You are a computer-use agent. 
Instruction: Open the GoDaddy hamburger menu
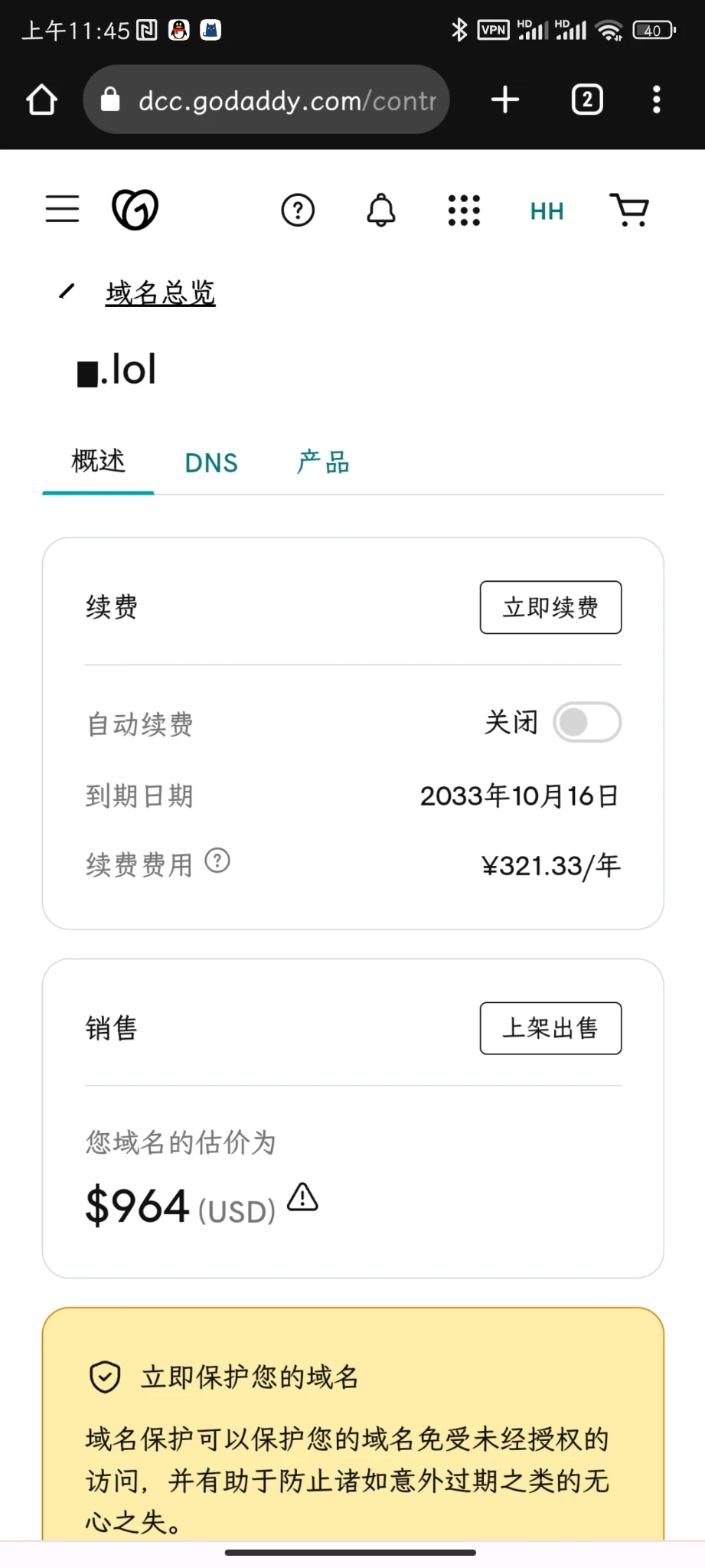click(62, 209)
